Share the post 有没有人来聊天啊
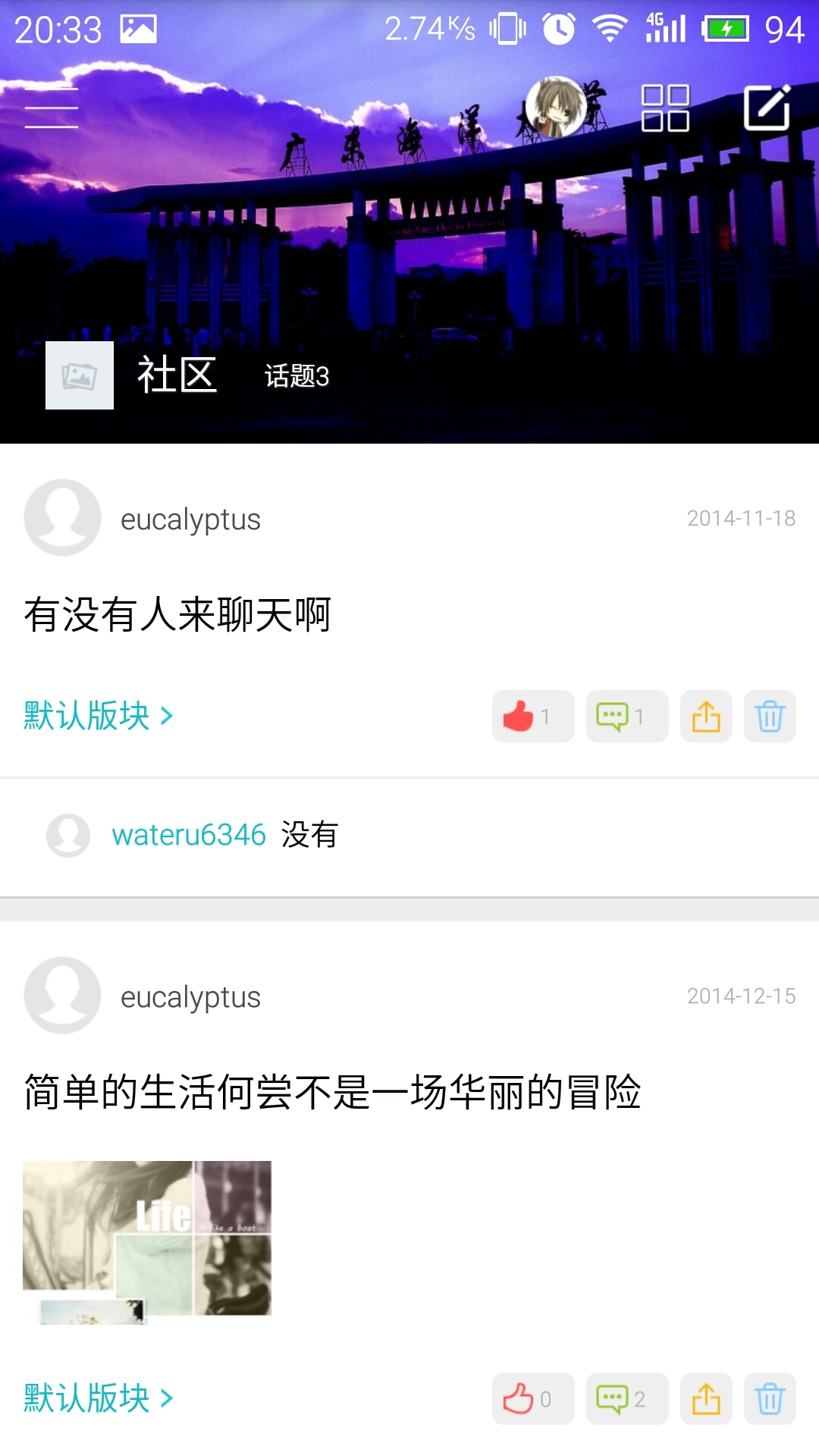Image resolution: width=819 pixels, height=1456 pixels. pyautogui.click(x=706, y=716)
